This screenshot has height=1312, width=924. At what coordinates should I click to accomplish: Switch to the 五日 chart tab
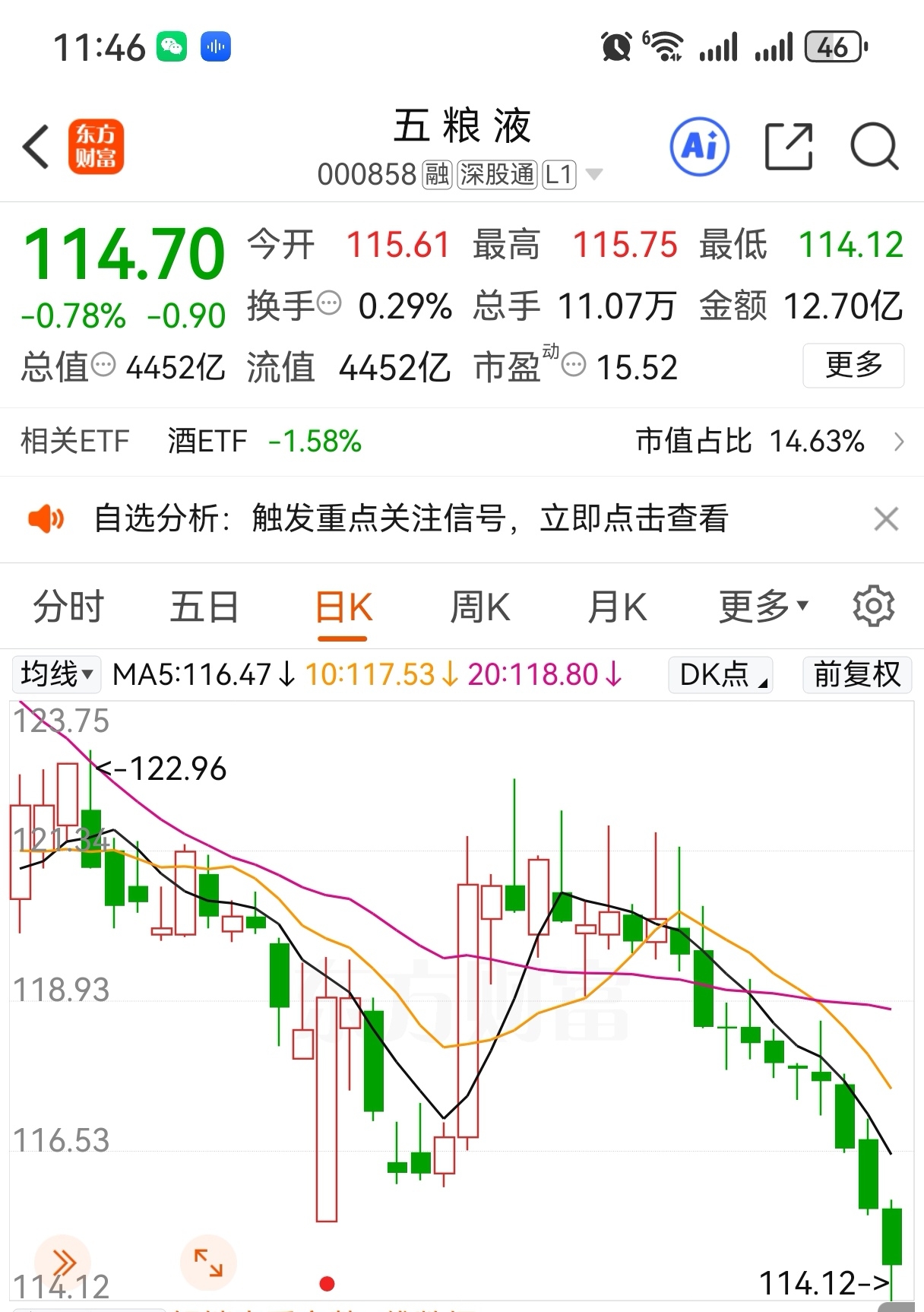[x=204, y=607]
